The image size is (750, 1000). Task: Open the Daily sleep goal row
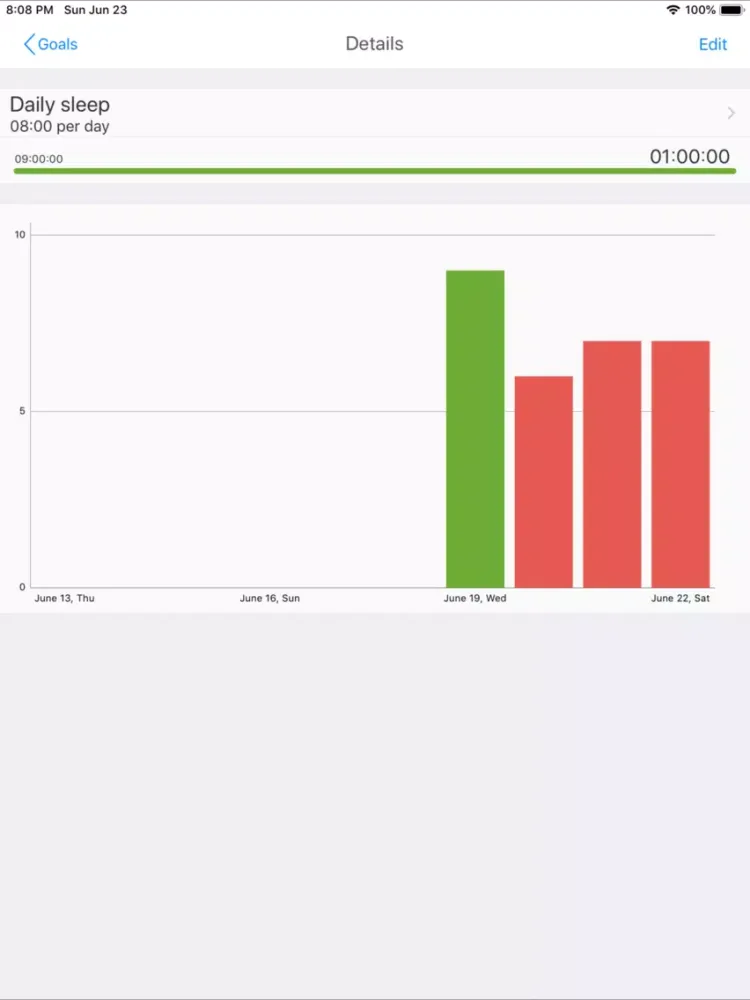pos(373,114)
